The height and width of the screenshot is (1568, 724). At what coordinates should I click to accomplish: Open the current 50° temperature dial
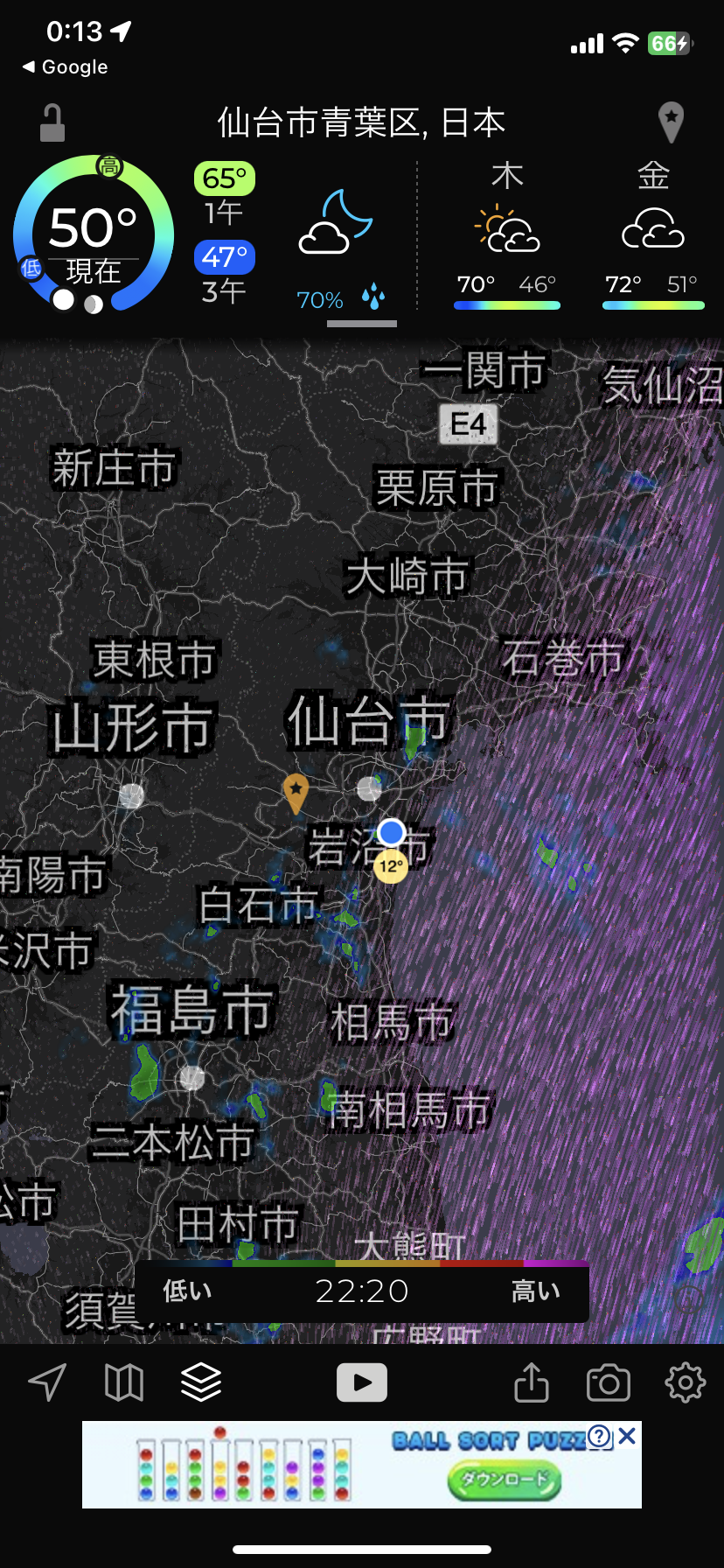coord(94,233)
